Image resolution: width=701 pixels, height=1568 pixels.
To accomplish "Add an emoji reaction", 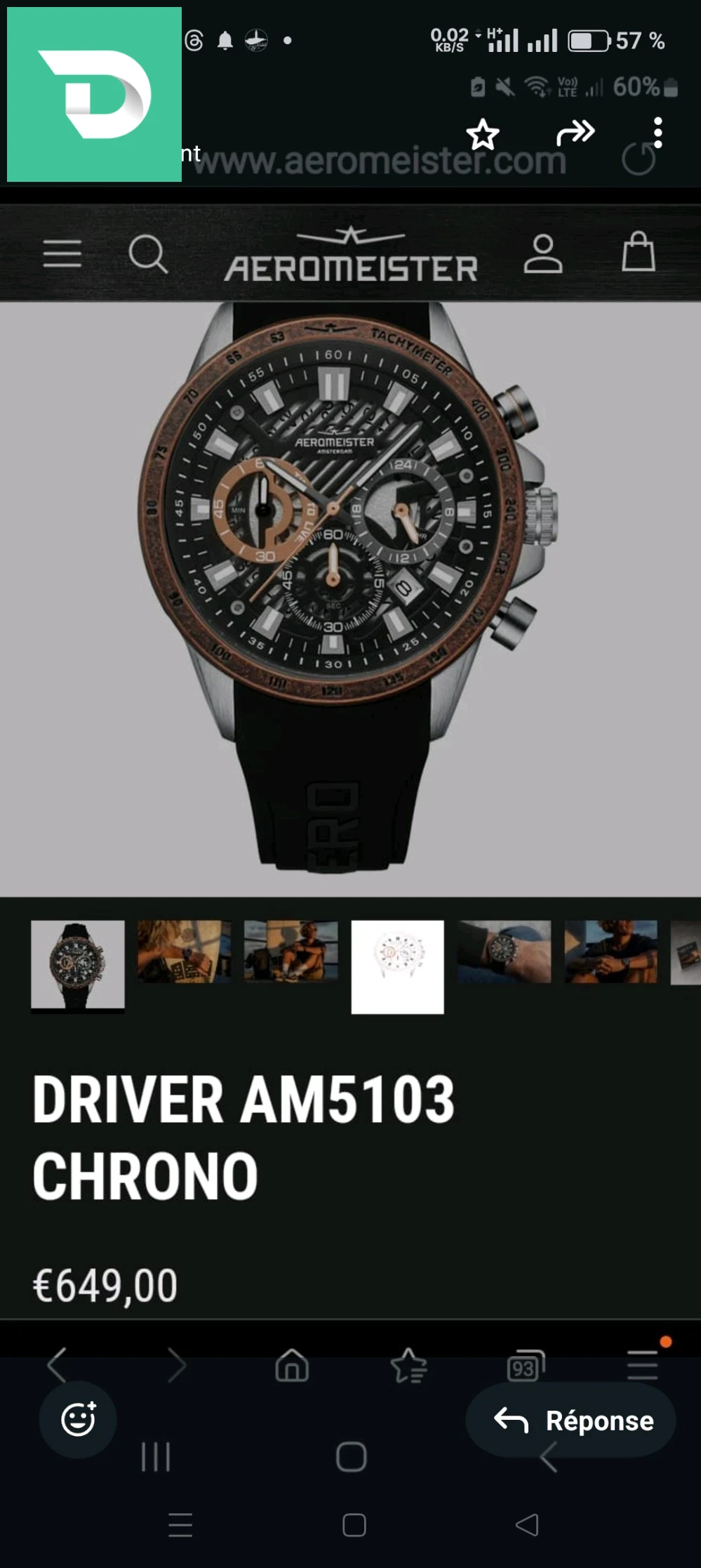I will [x=78, y=1419].
